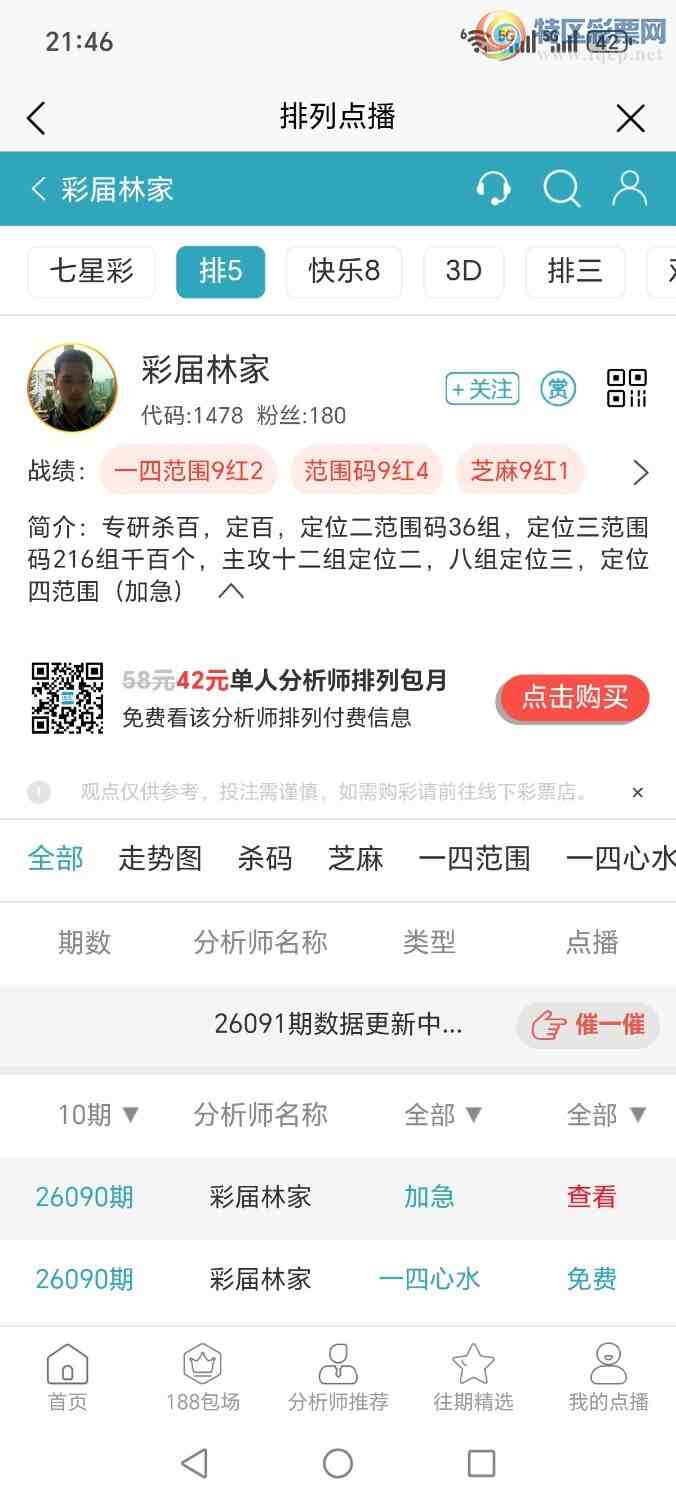676x1500 pixels.
Task: Tap the 催一催 reminder button
Action: click(x=588, y=1025)
